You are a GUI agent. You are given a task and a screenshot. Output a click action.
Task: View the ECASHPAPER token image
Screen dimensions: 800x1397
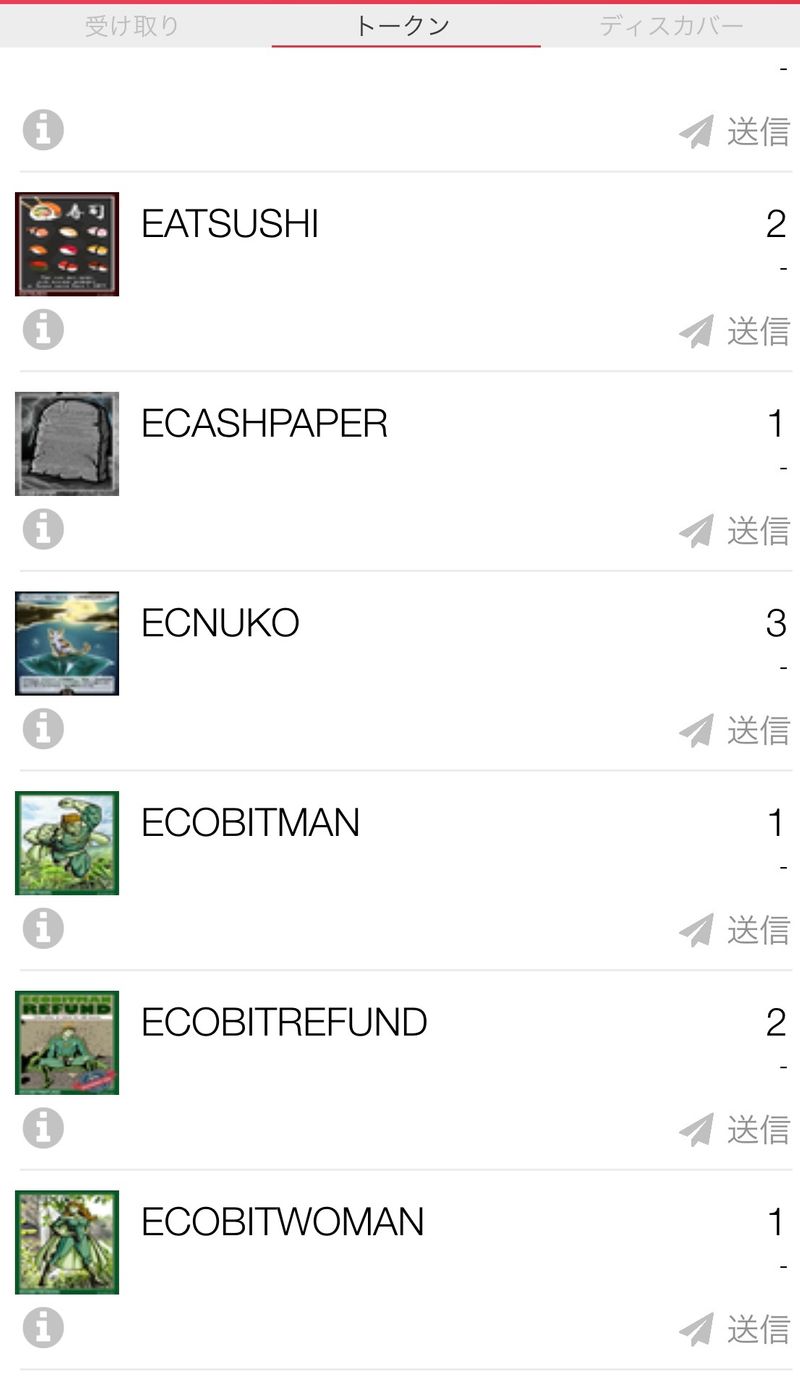click(x=67, y=443)
